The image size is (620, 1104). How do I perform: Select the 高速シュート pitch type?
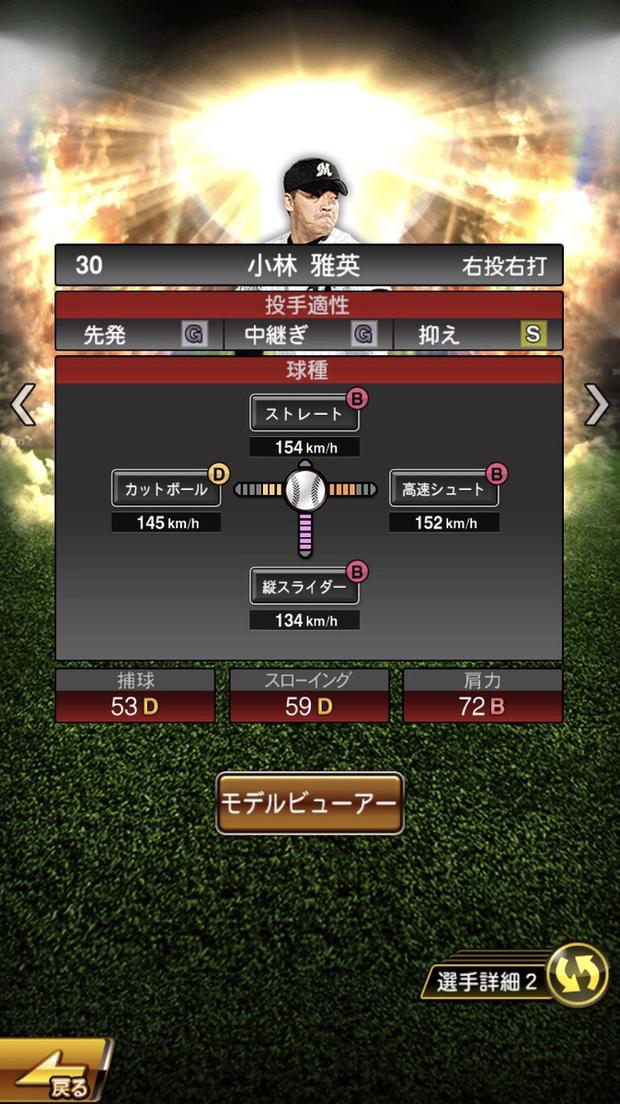point(443,489)
